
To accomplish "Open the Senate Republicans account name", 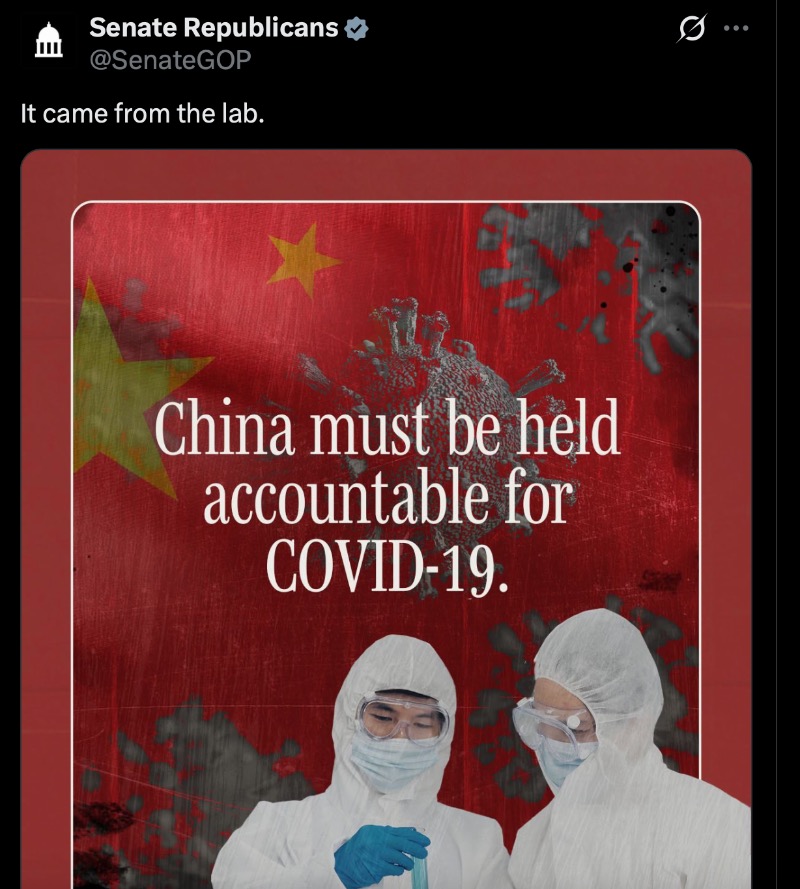I will [214, 29].
